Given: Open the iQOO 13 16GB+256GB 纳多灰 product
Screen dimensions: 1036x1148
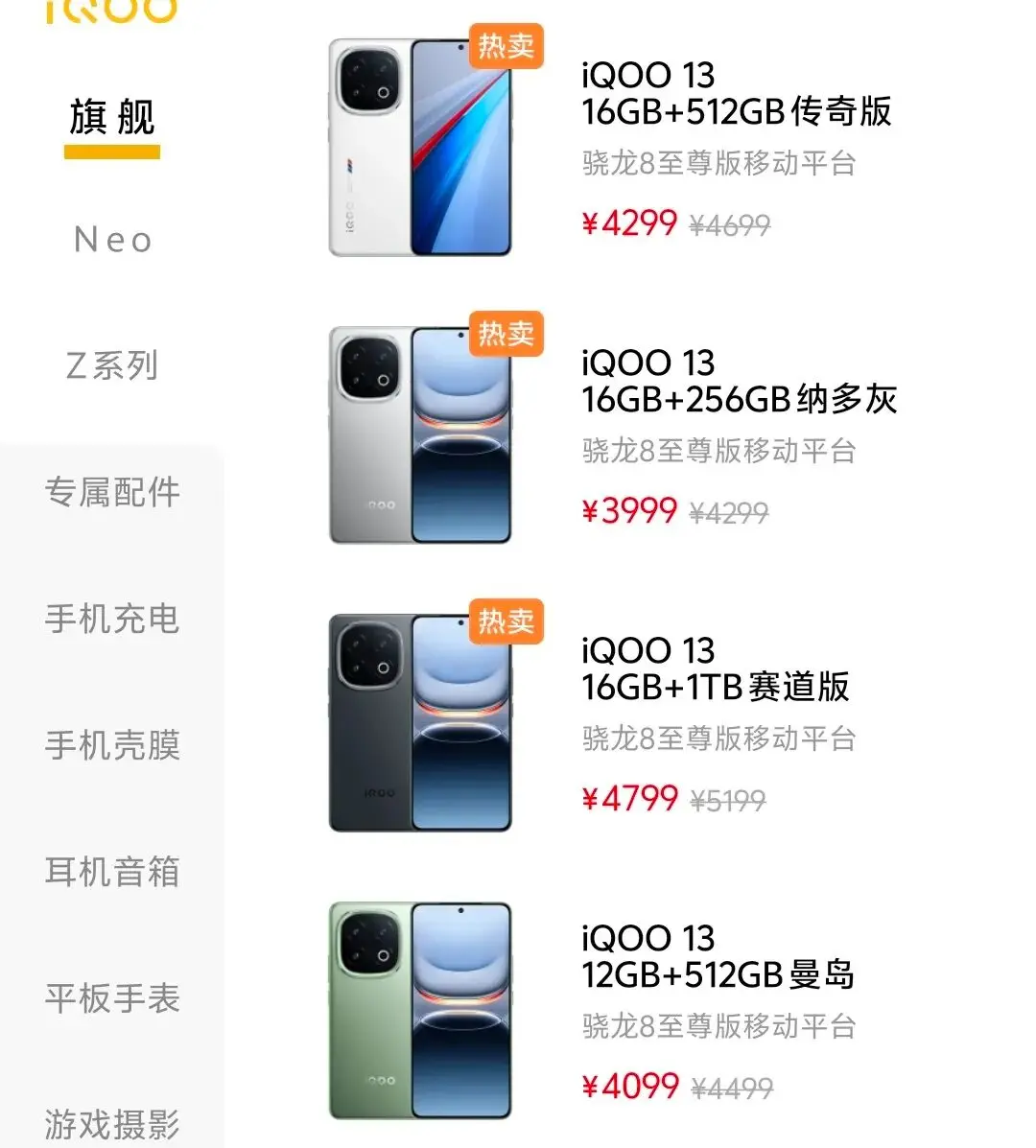Looking at the screenshot, I should (x=741, y=381).
